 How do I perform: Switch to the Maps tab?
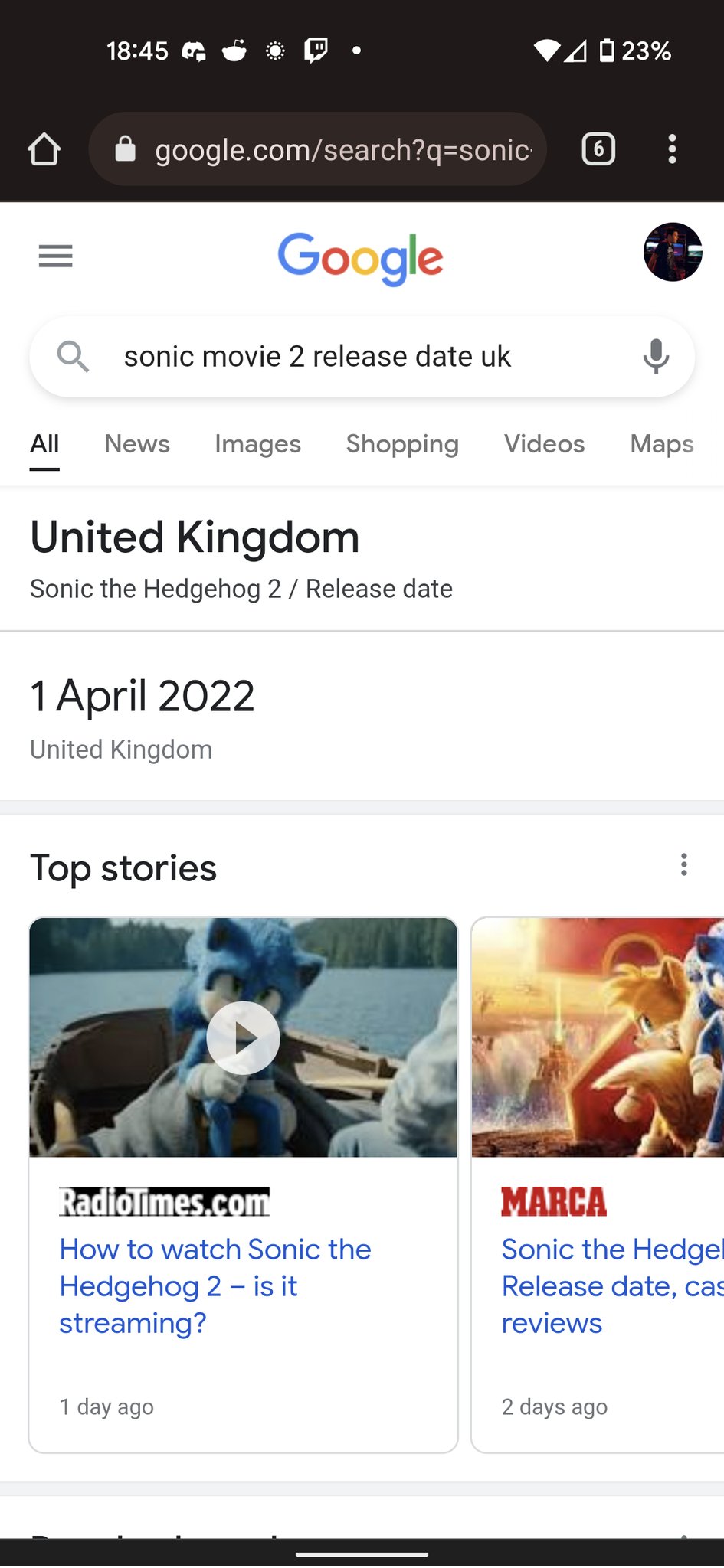661,444
